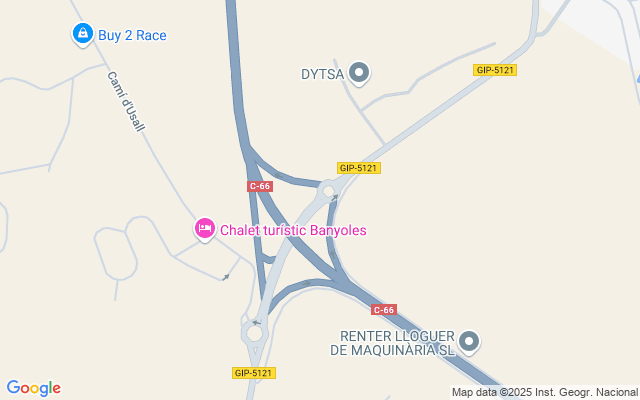Open Chalet turístic Banyoles lodging marker

click(205, 229)
